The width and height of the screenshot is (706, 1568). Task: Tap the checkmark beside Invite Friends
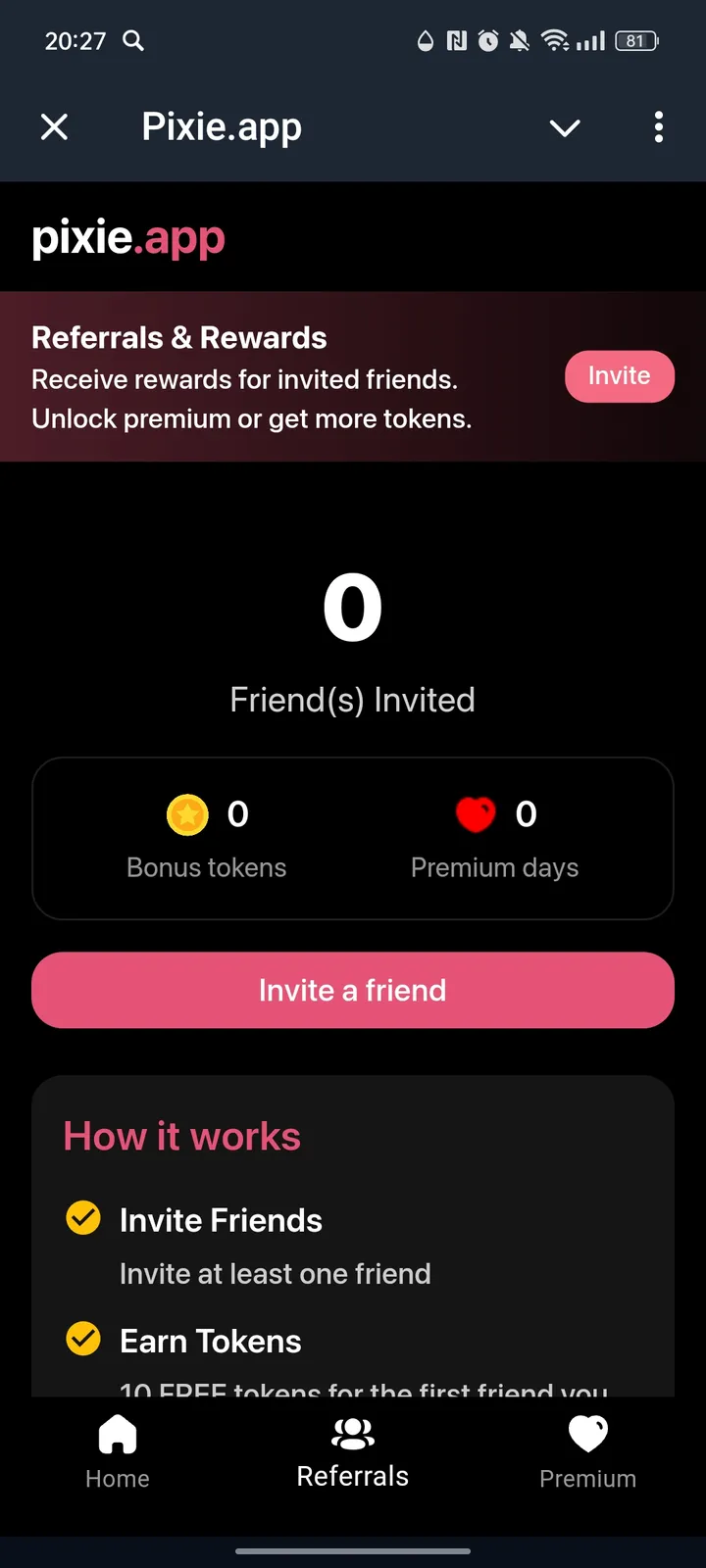83,1218
